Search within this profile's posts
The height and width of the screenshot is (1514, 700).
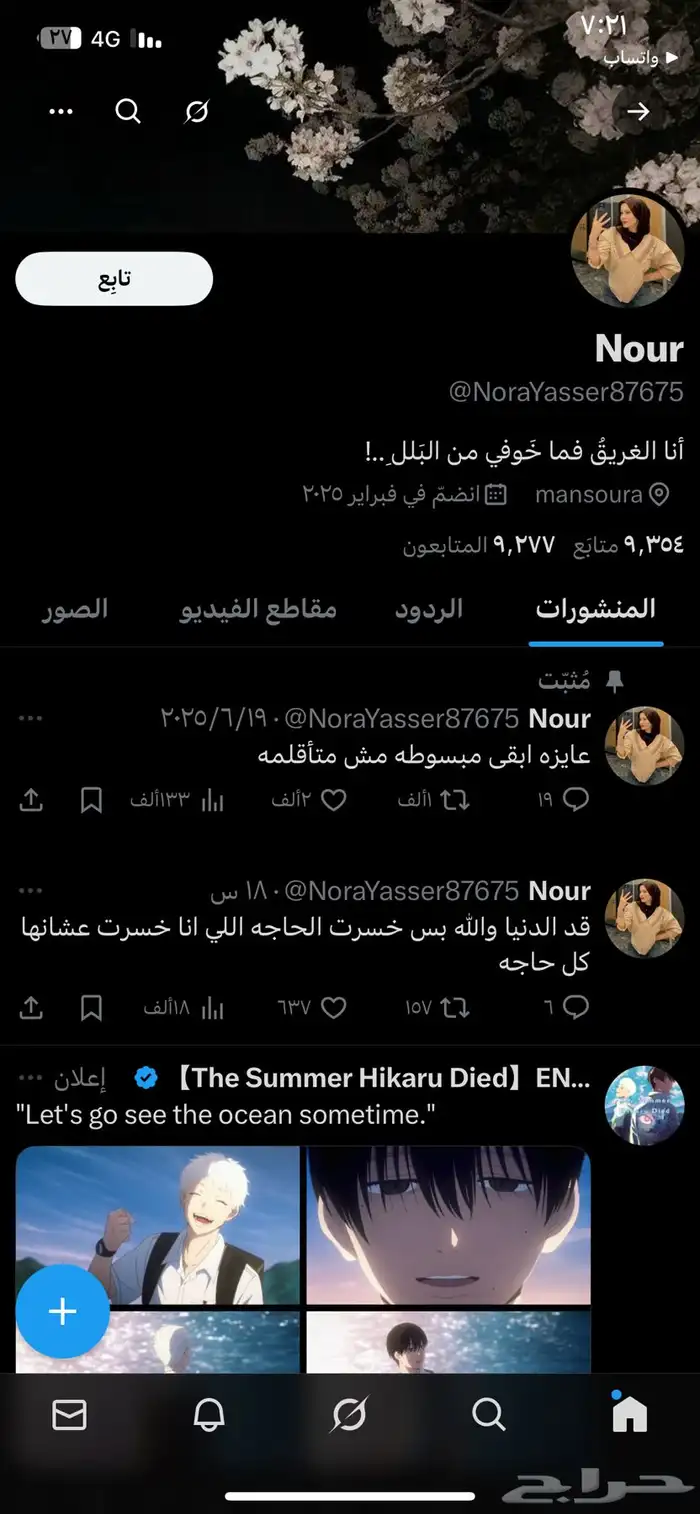[128, 112]
